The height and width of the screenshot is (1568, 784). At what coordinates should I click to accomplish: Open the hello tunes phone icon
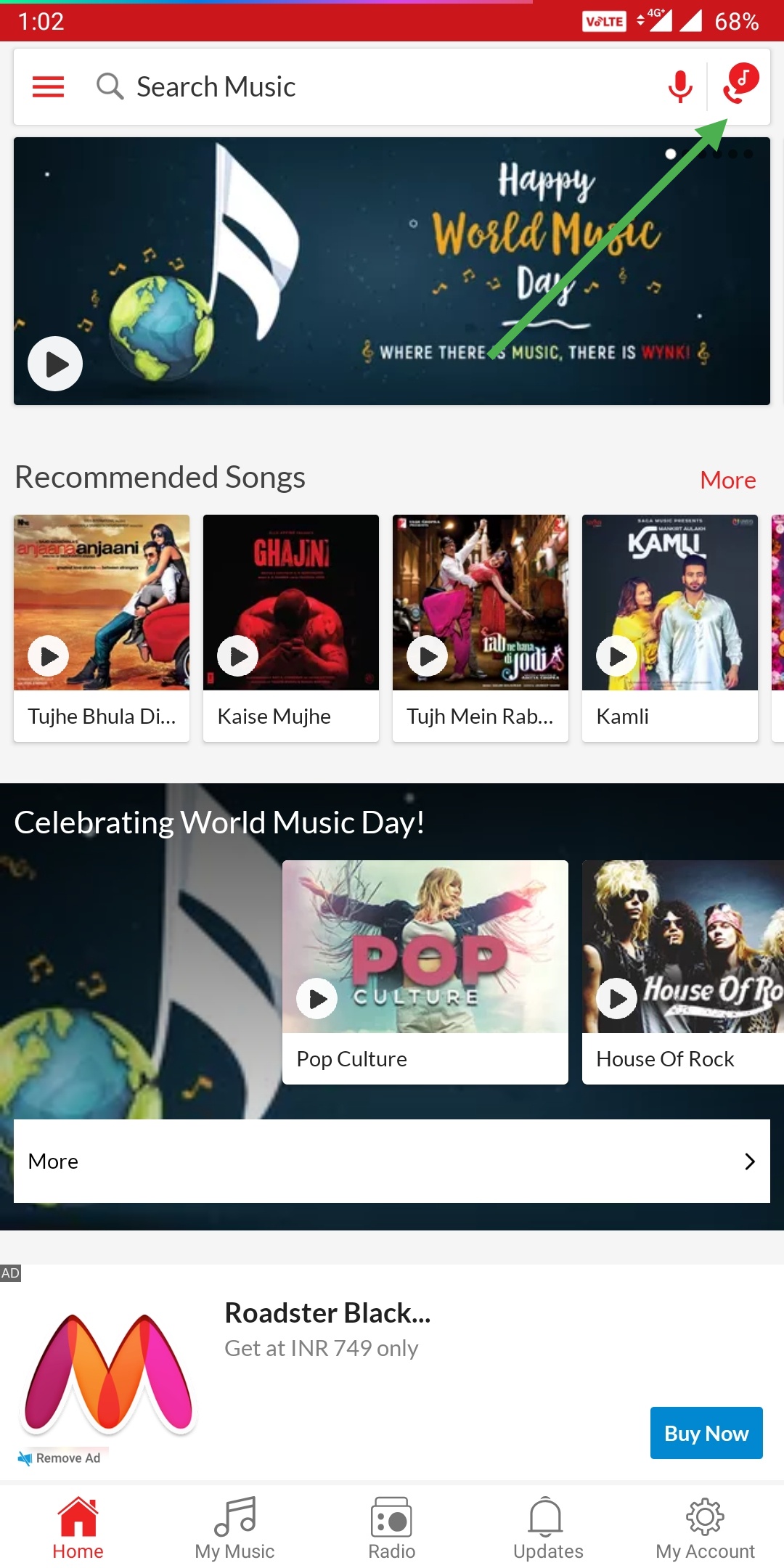pos(740,84)
